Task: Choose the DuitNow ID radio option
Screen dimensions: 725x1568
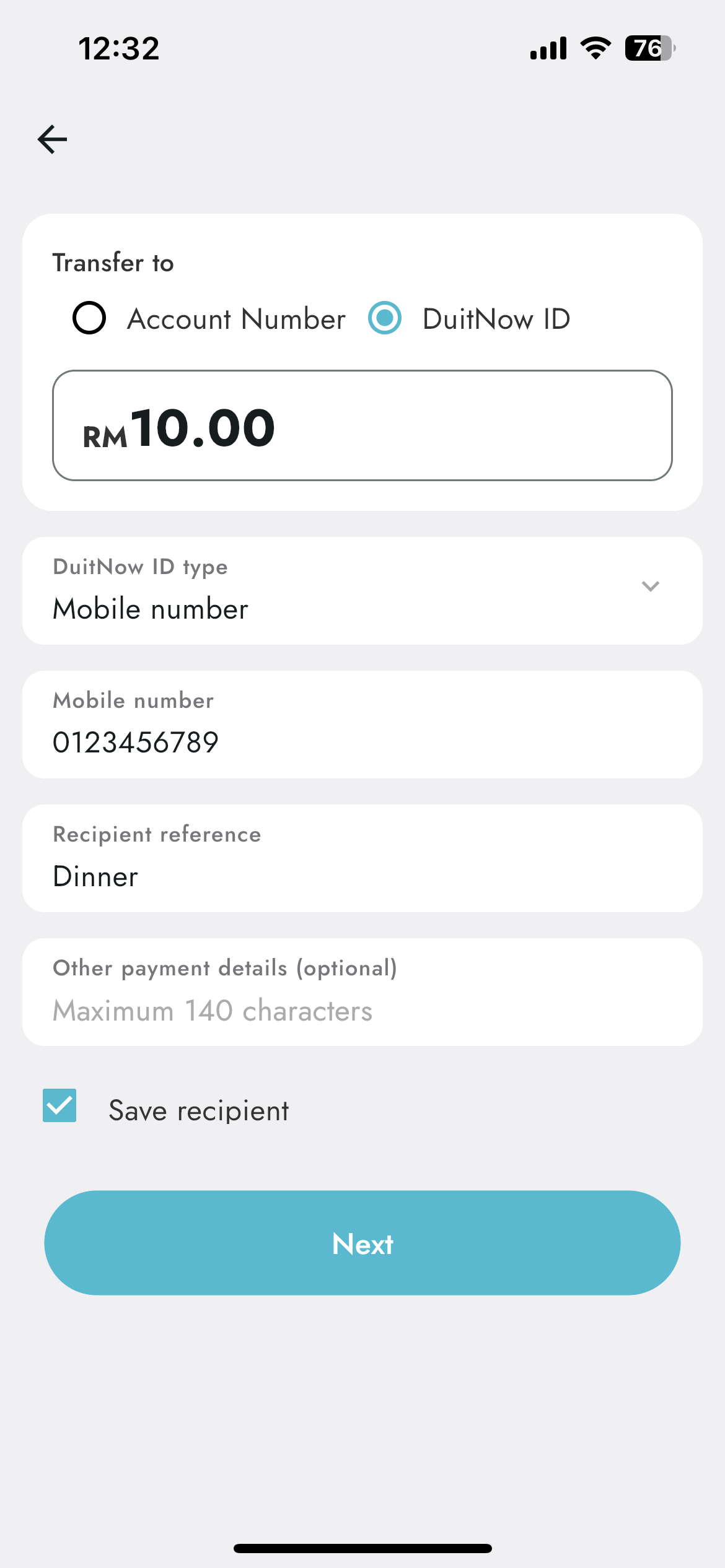Action: coord(385,318)
